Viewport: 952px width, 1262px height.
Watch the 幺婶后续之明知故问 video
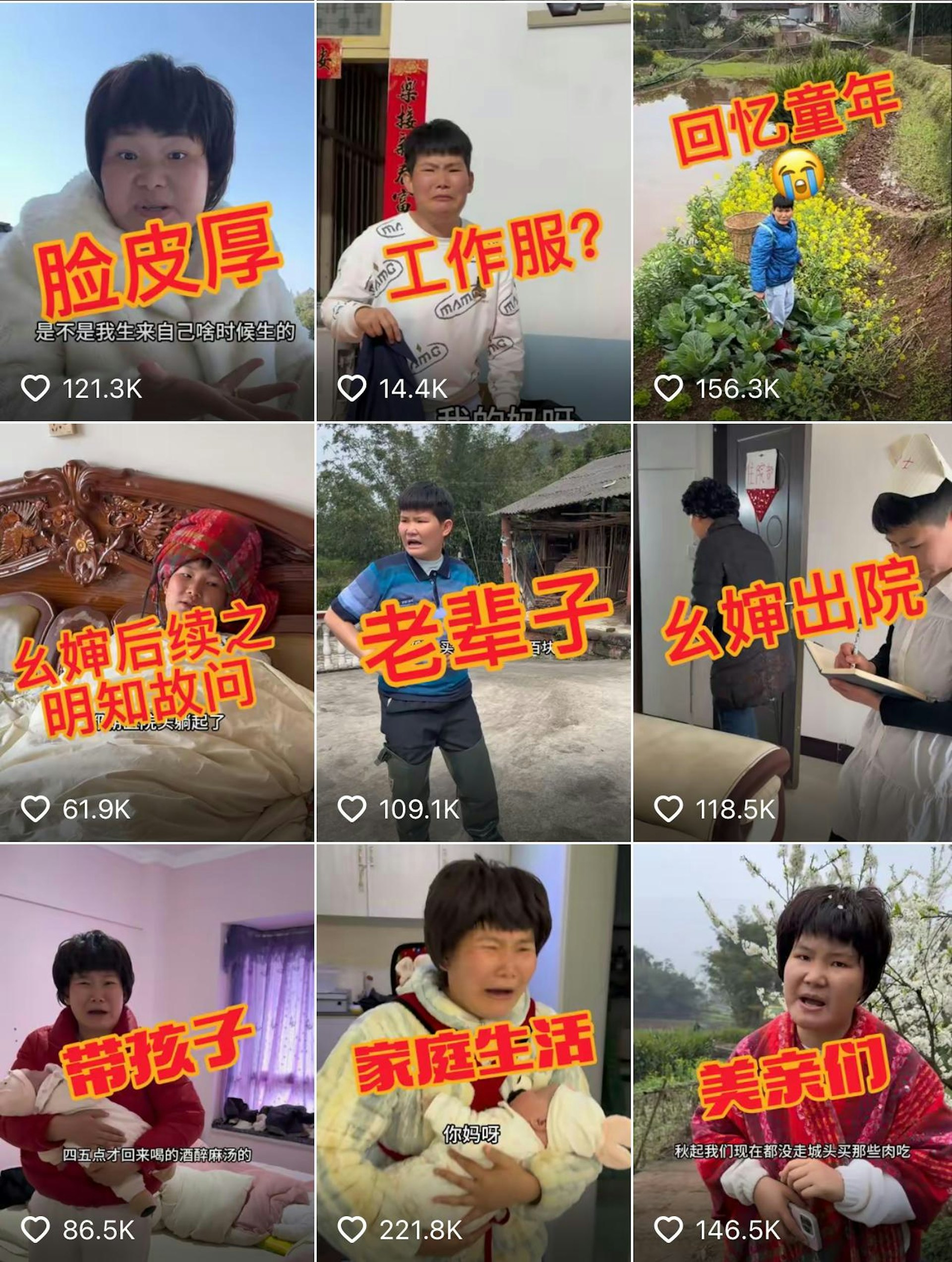tap(157, 632)
